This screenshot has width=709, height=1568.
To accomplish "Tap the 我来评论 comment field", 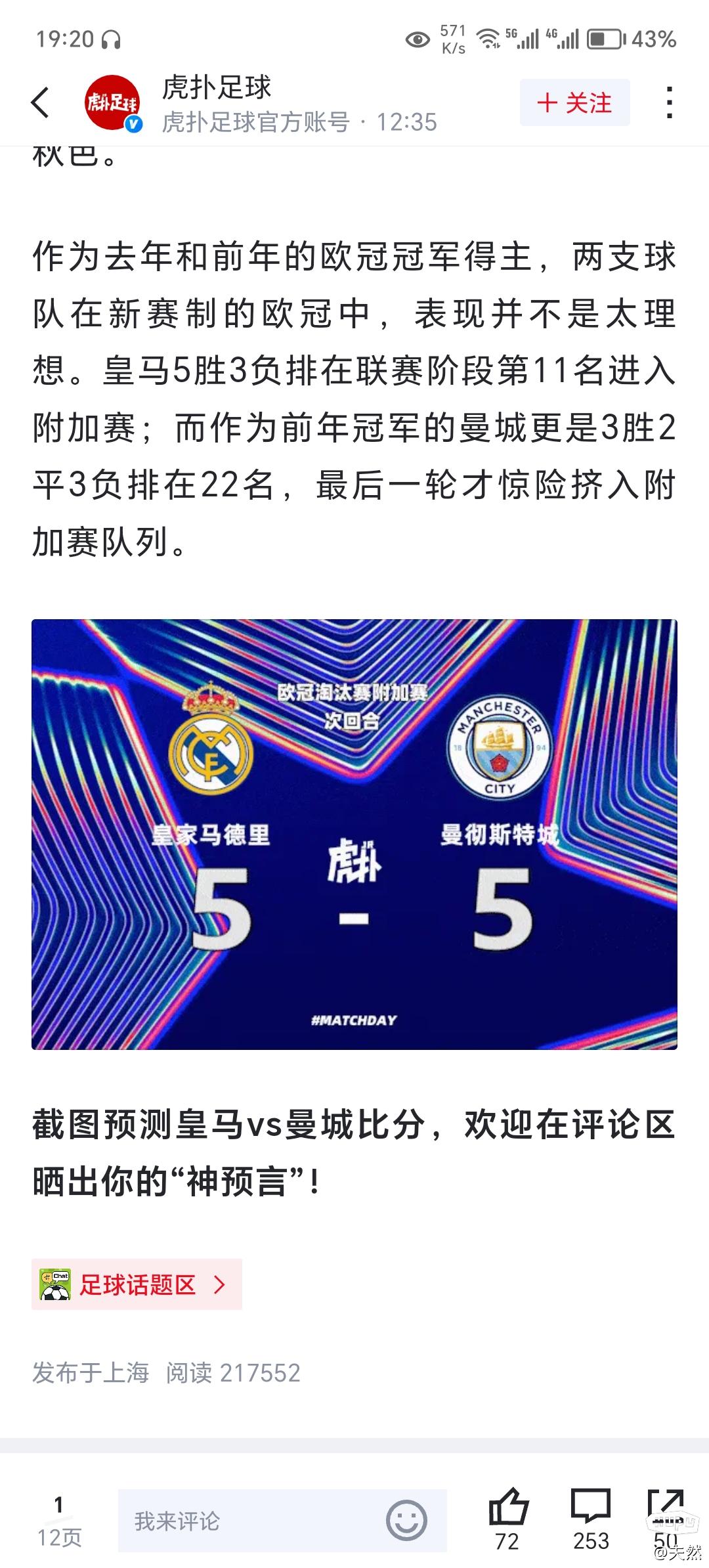I will click(x=249, y=1521).
